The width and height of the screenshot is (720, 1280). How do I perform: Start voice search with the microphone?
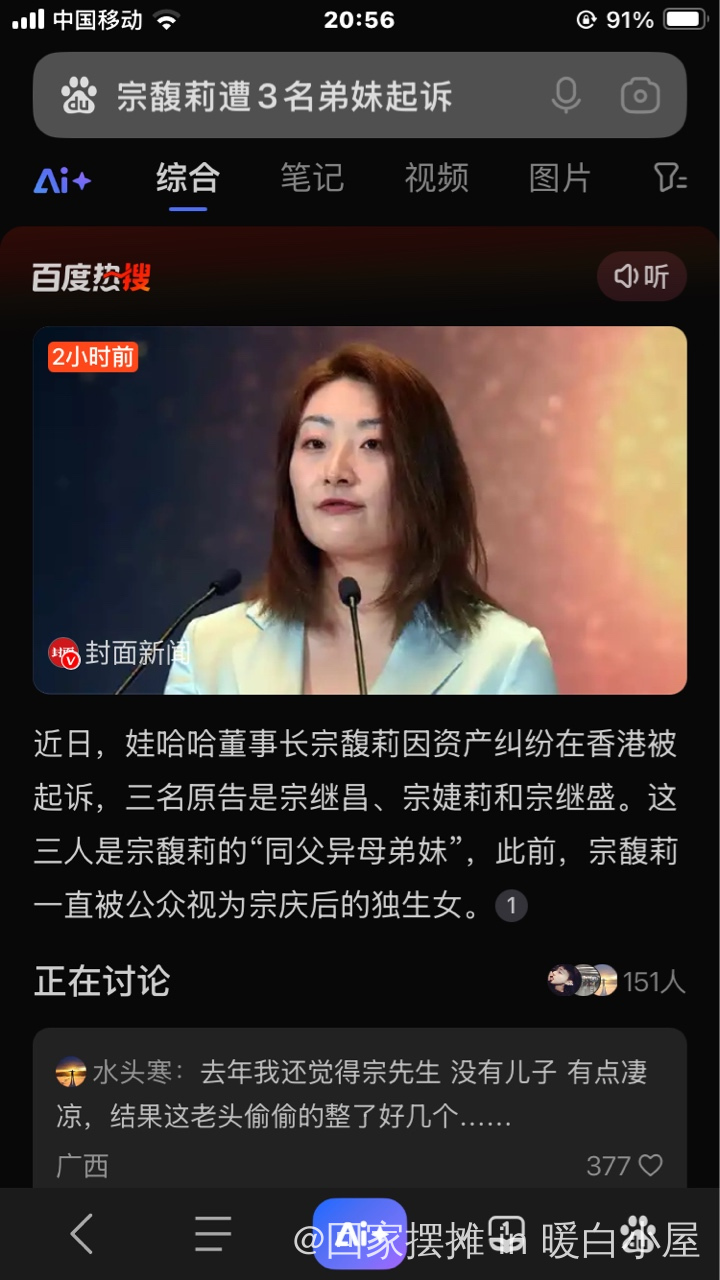pyautogui.click(x=566, y=97)
